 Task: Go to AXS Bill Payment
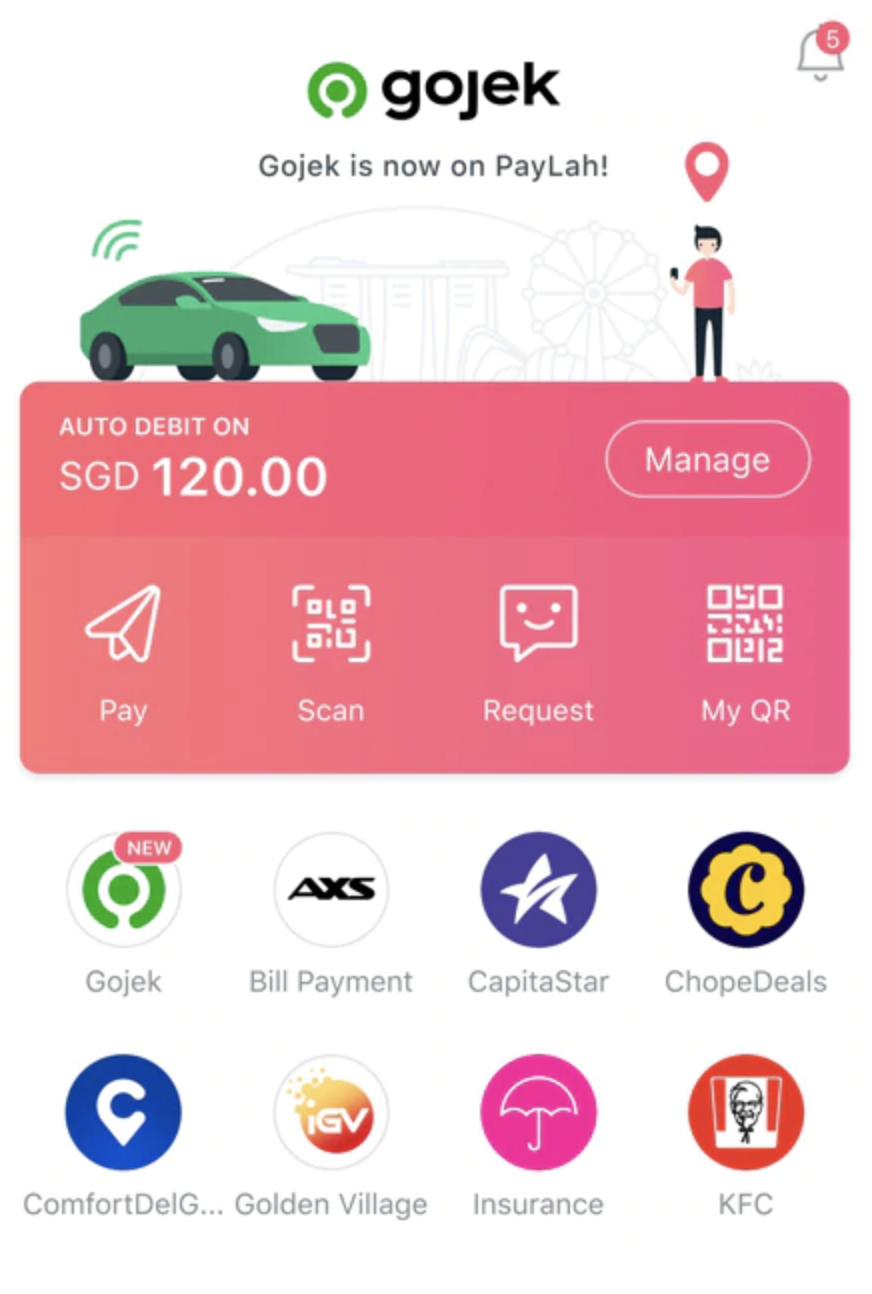coord(331,890)
